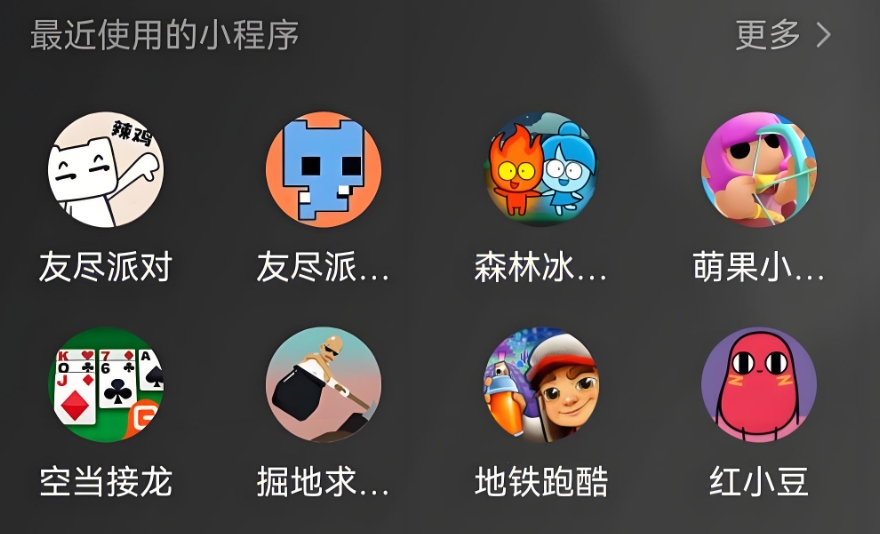
Task: Launch the 空当接龙 card game
Action: [106, 385]
